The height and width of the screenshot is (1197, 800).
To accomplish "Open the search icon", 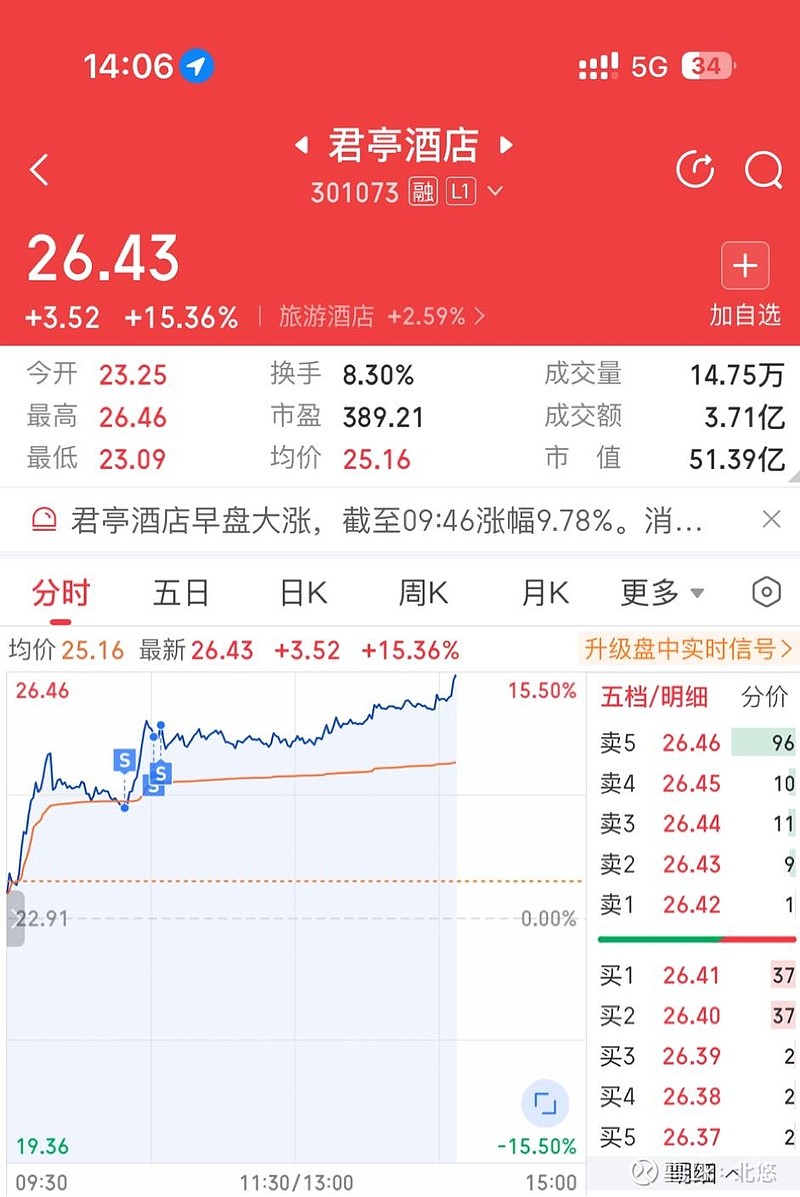I will click(x=763, y=170).
